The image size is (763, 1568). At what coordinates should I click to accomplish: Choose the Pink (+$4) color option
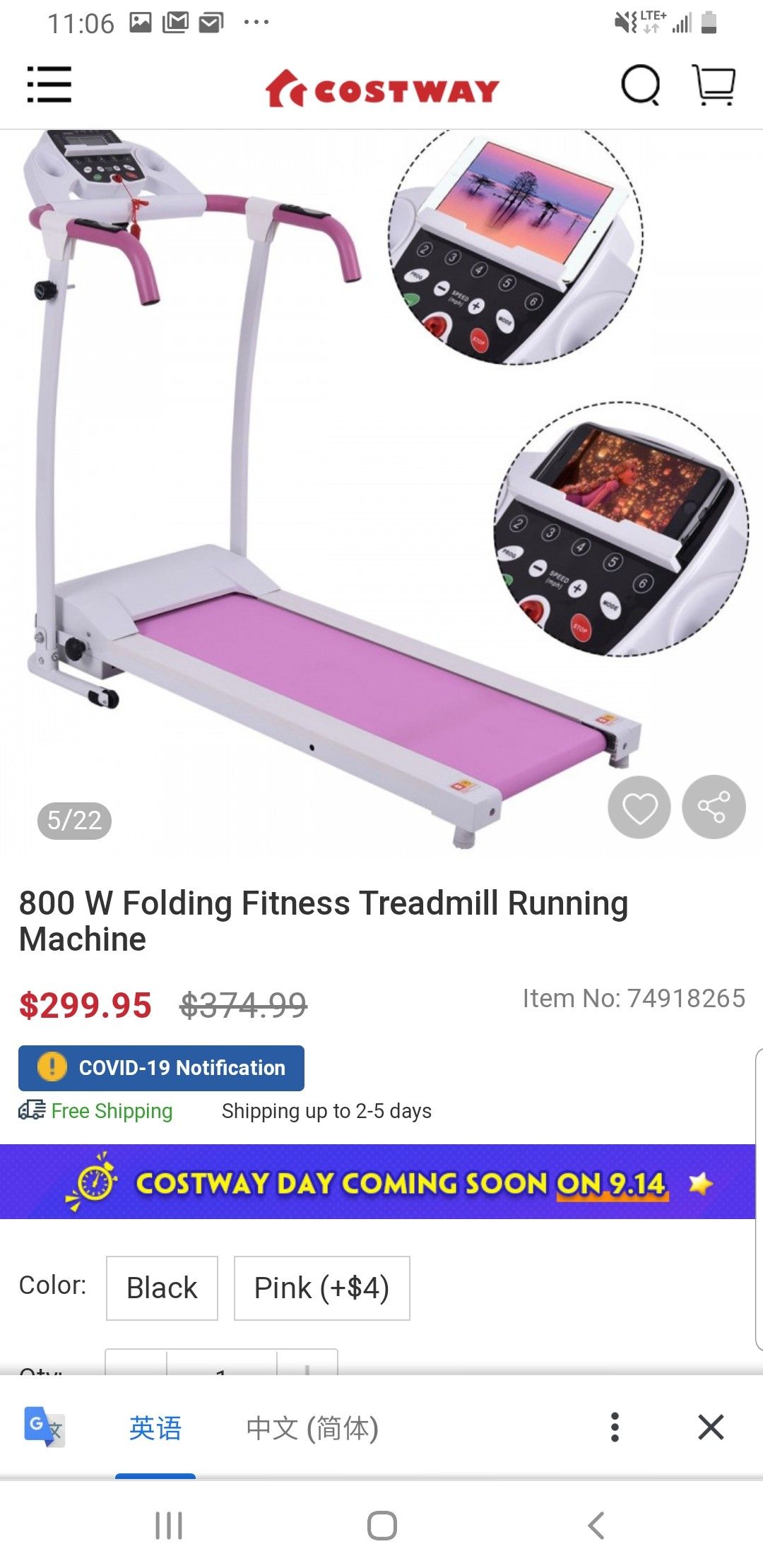point(322,1288)
